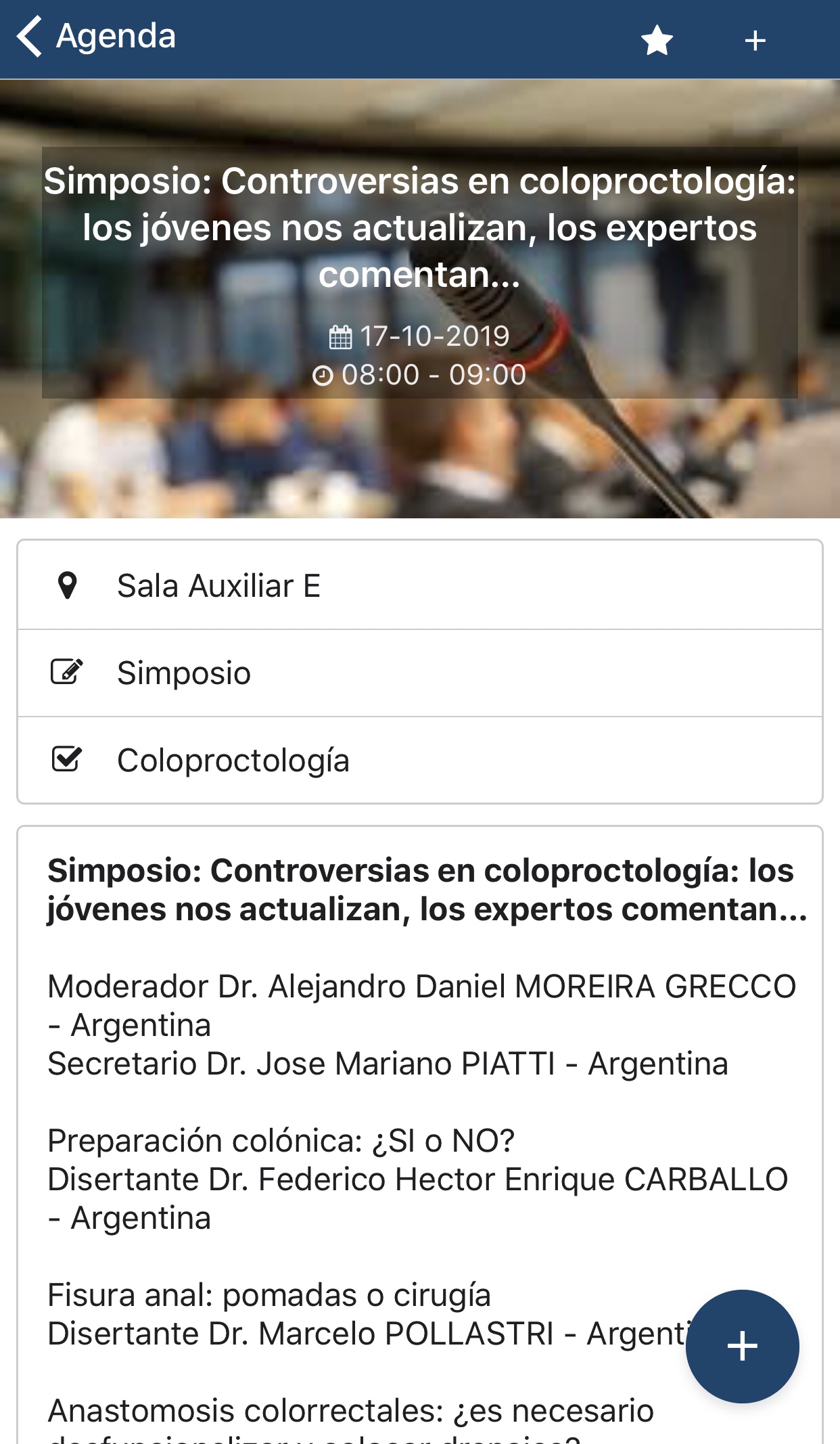Open the Coloproctología topic row
The height and width of the screenshot is (1444, 840).
tap(419, 760)
